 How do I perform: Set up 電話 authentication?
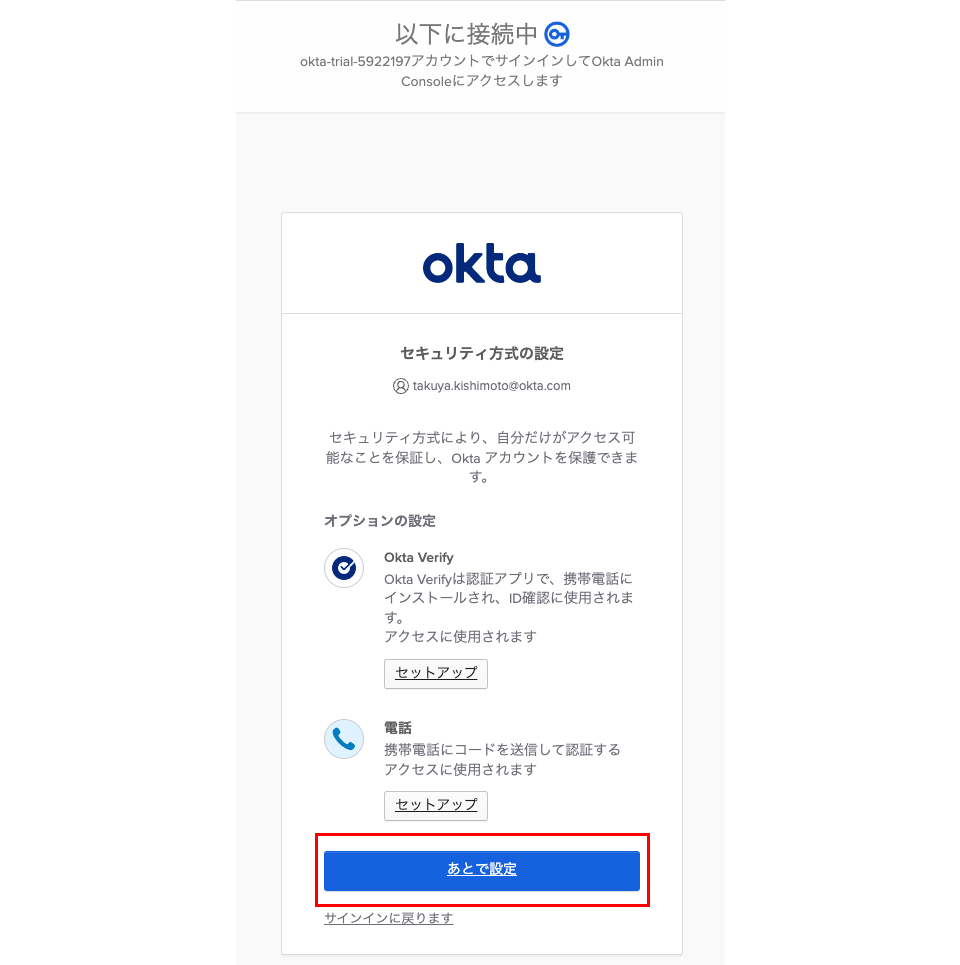point(436,805)
